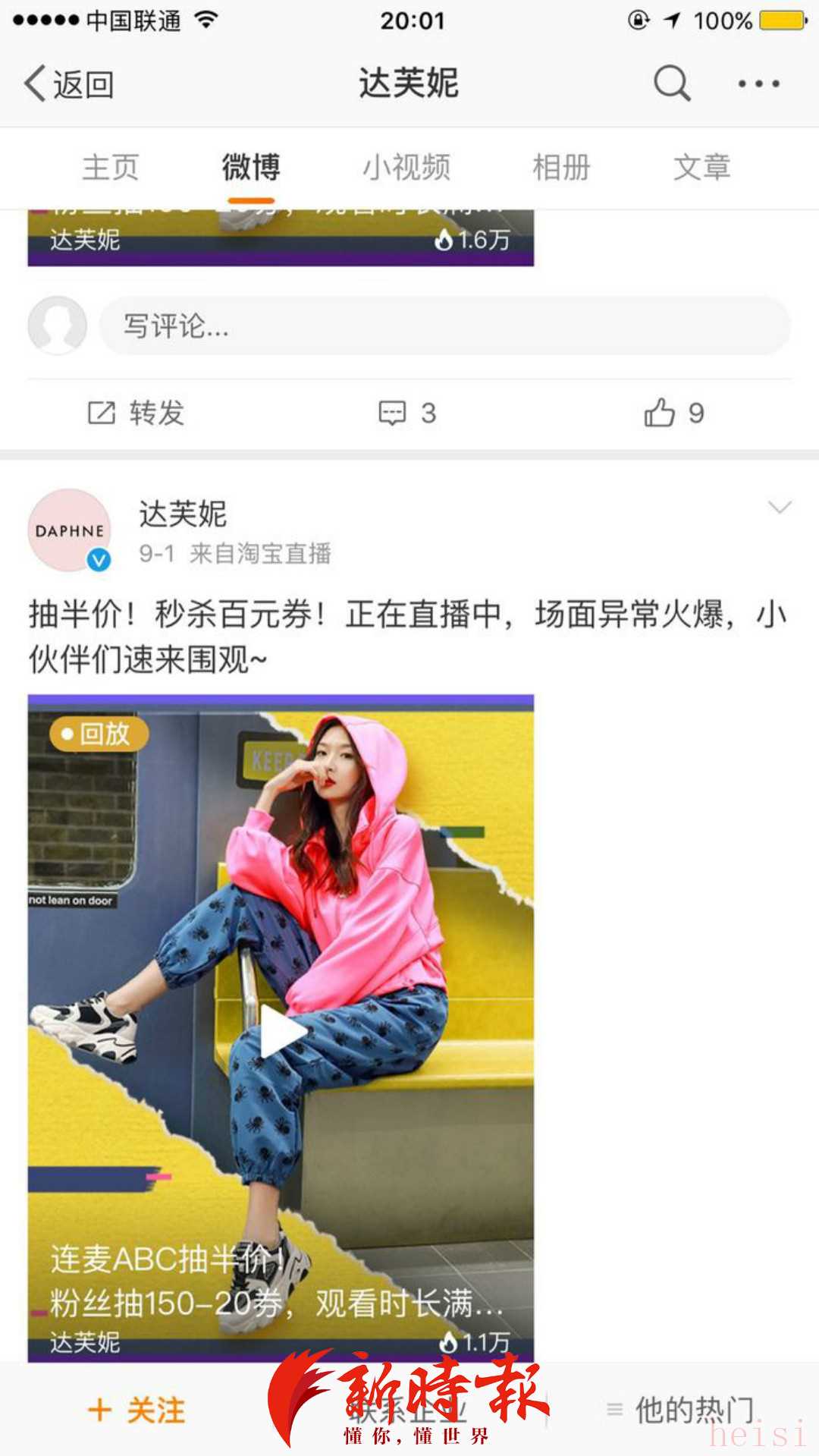Open comments showing 3 replies
The width and height of the screenshot is (819, 1456).
407,414
